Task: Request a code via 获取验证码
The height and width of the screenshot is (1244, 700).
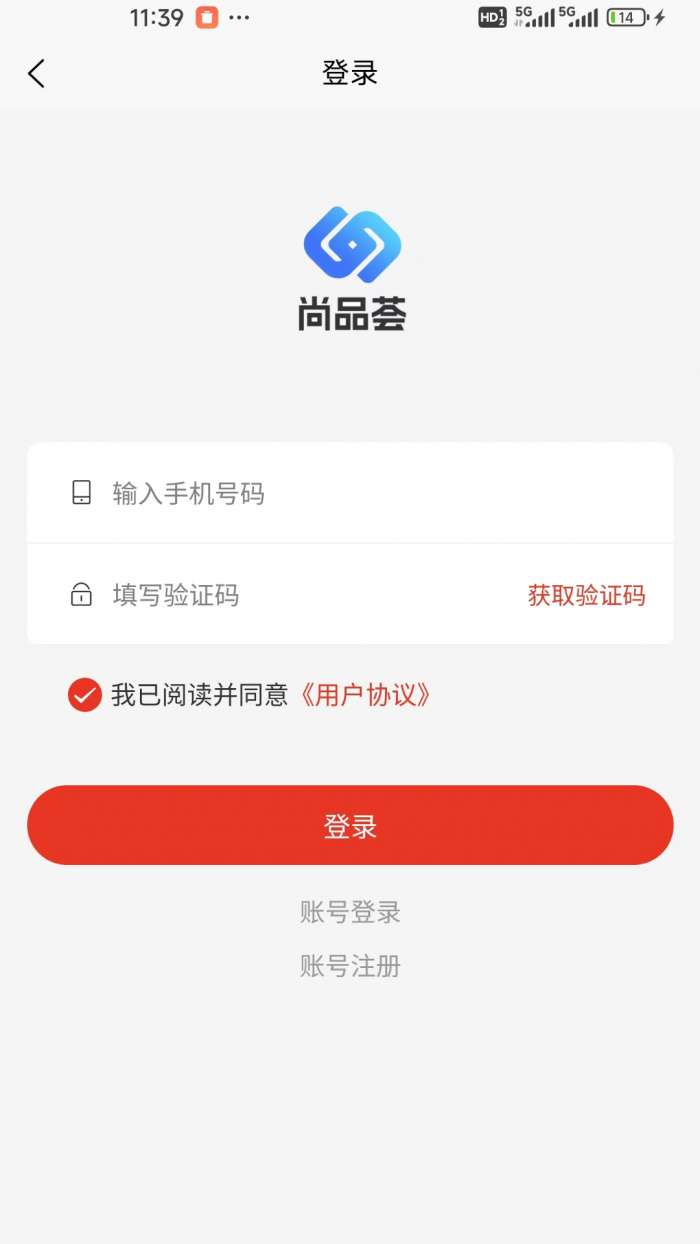Action: [x=586, y=596]
